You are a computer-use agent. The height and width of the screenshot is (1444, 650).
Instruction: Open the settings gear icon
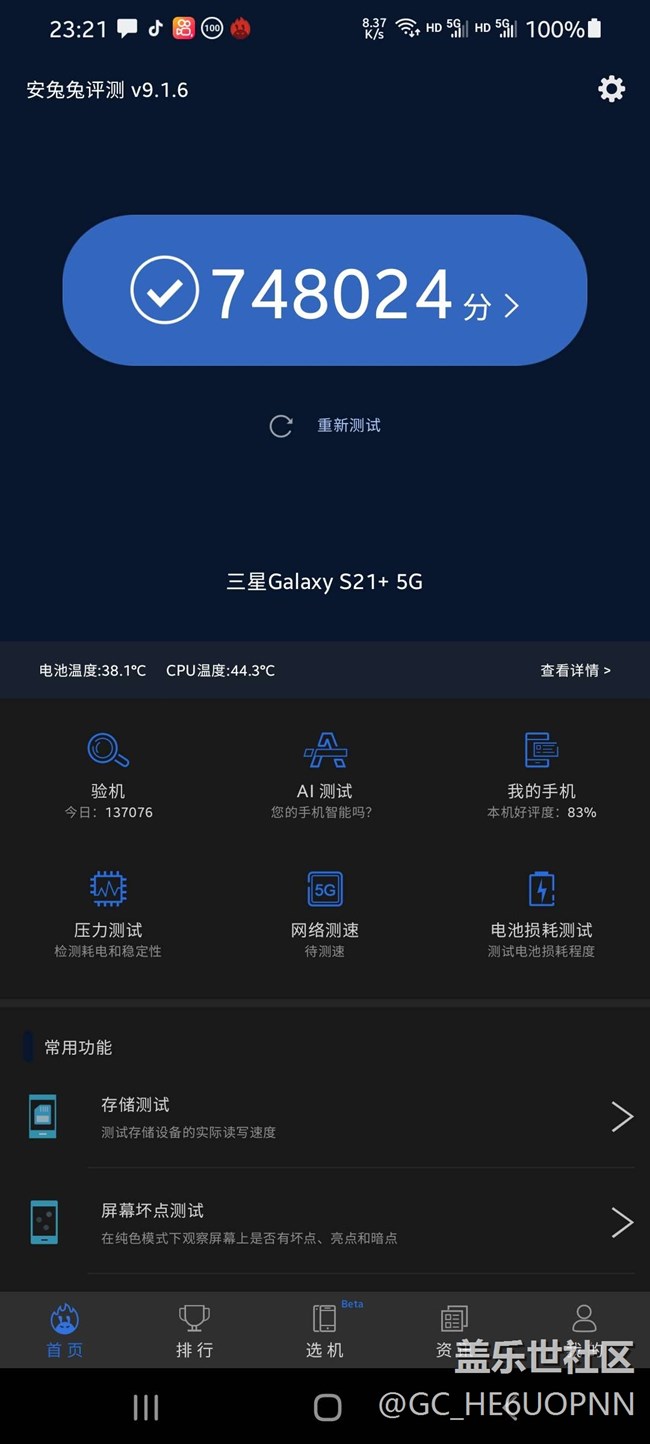611,89
